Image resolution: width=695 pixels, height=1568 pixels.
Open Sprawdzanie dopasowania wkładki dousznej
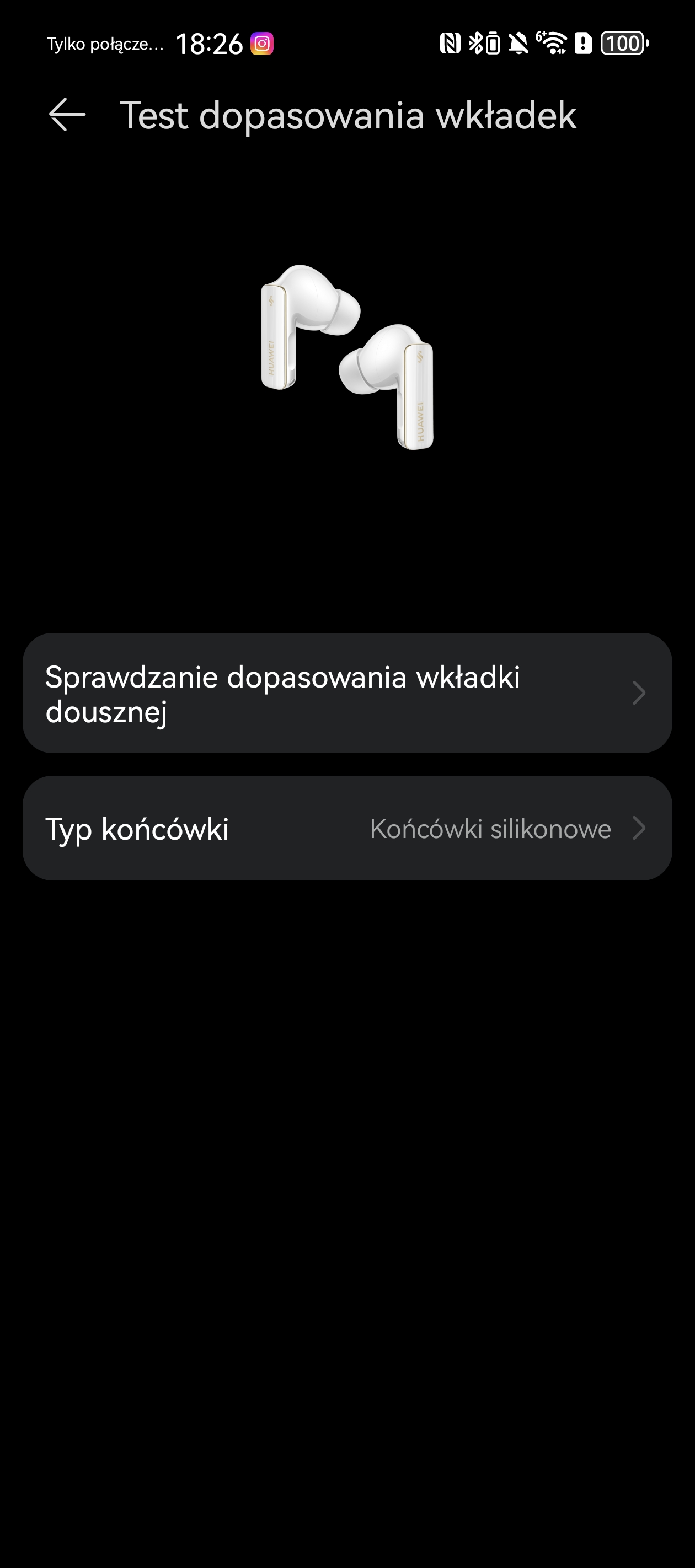[347, 692]
